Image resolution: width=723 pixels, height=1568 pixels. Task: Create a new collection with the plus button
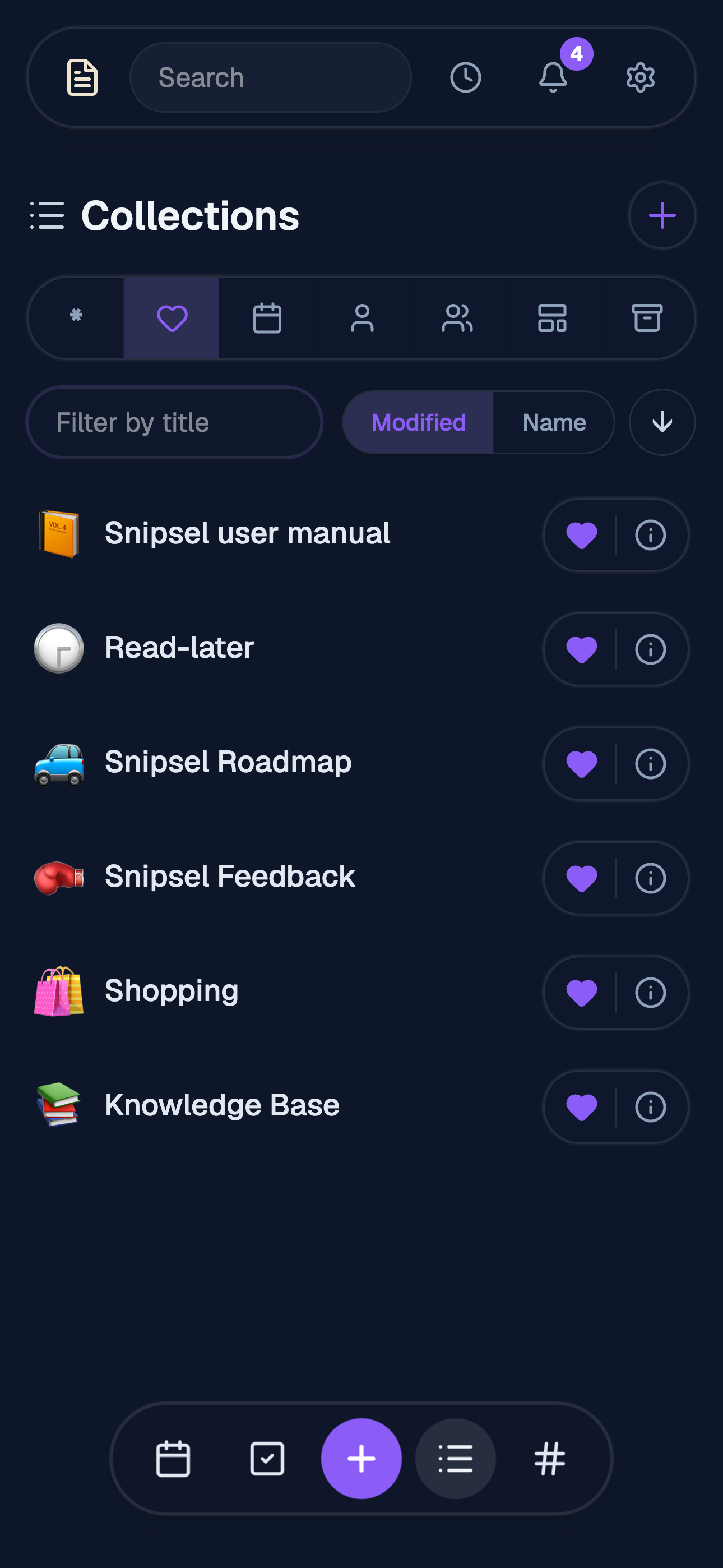[x=661, y=215]
